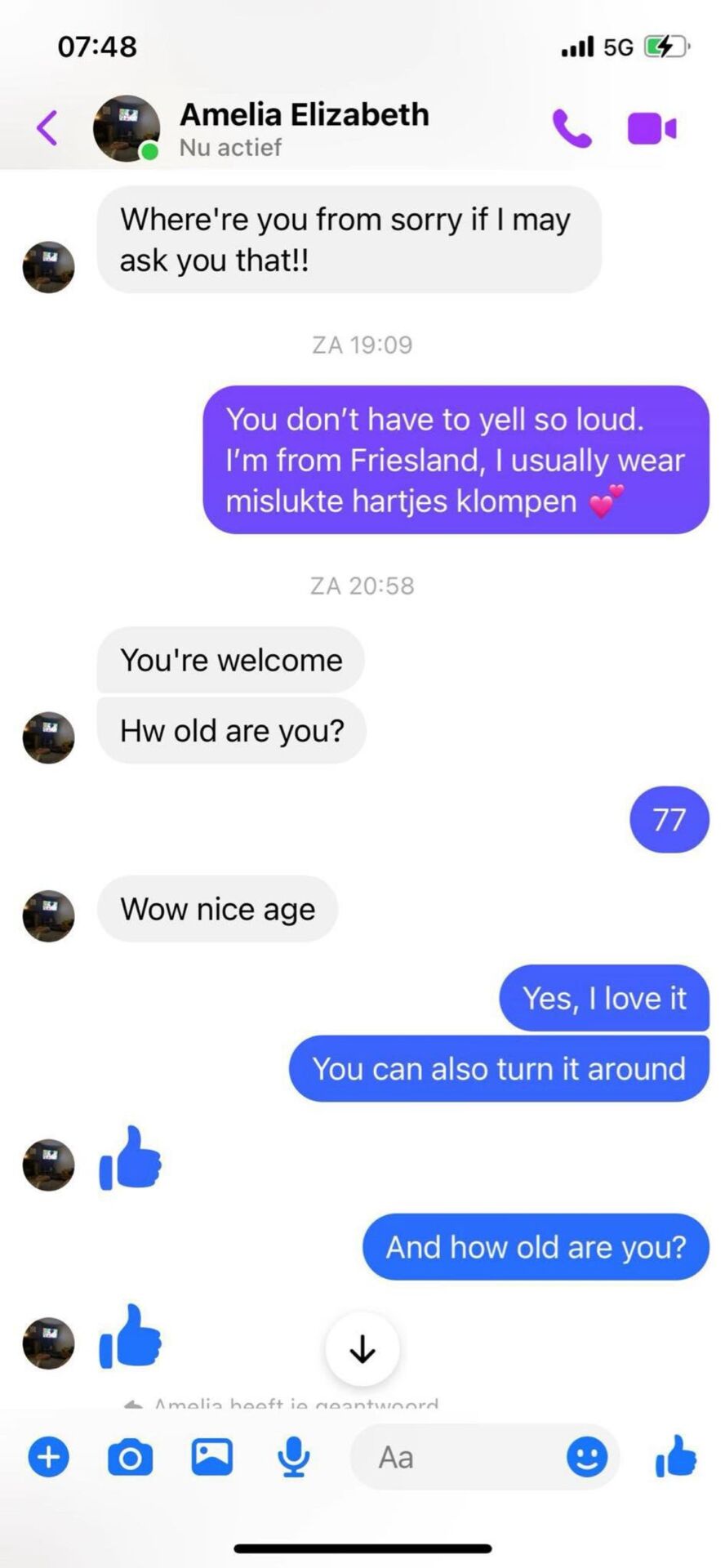Image resolution: width=725 pixels, height=1568 pixels.
Task: Start a voice call with Amelia Elizabeth
Action: click(x=572, y=128)
